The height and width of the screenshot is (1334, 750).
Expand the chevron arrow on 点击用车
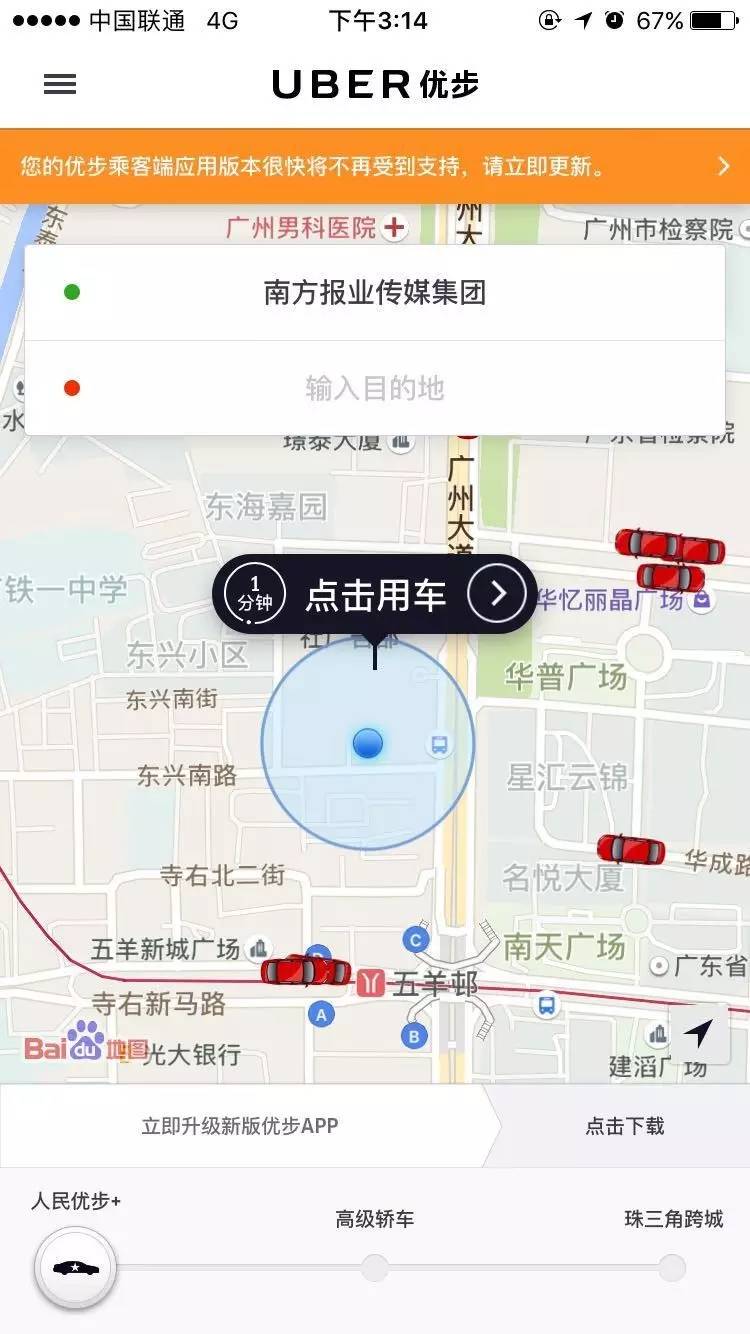497,592
